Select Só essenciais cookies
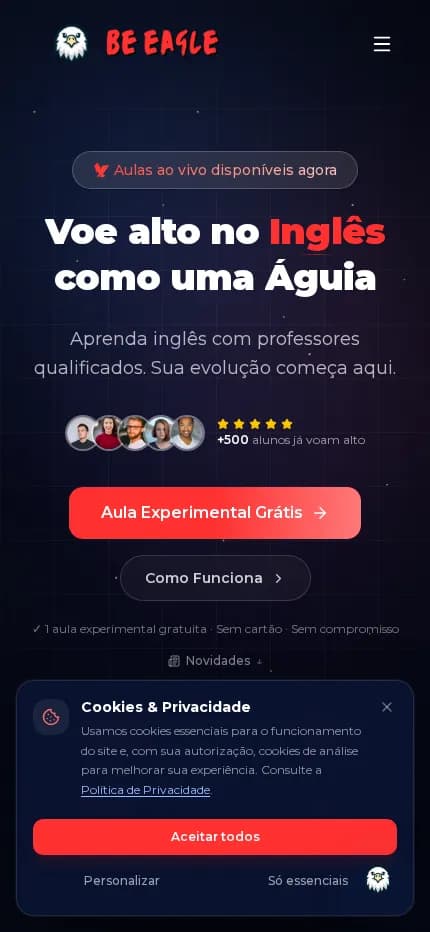 coord(308,881)
